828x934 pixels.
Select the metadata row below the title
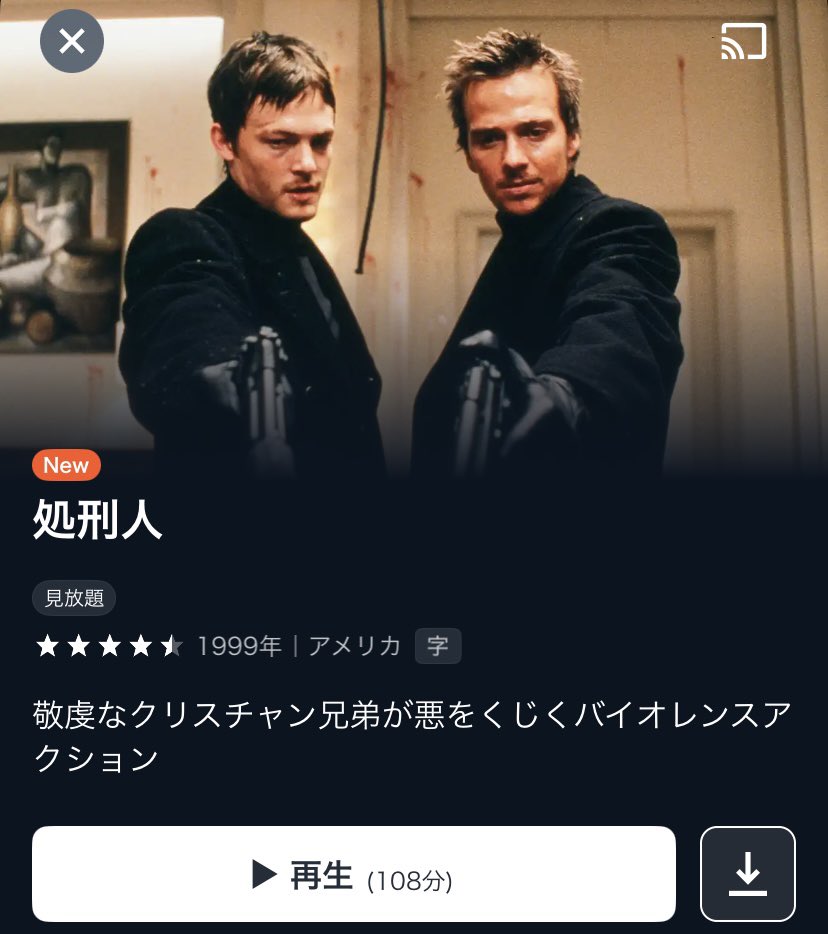(x=240, y=646)
